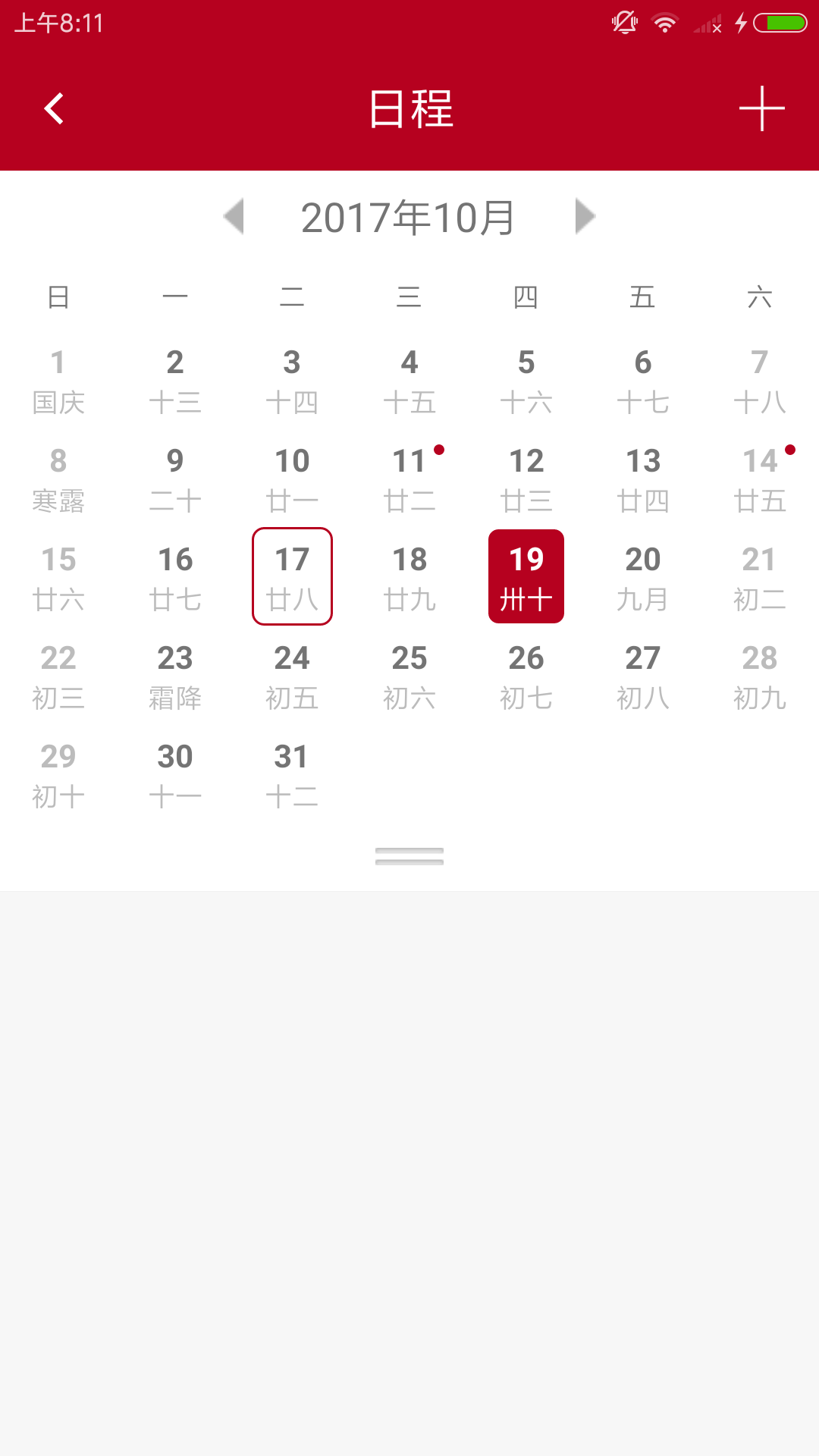
Task: Tap the plus icon to add a schedule
Action: (761, 108)
